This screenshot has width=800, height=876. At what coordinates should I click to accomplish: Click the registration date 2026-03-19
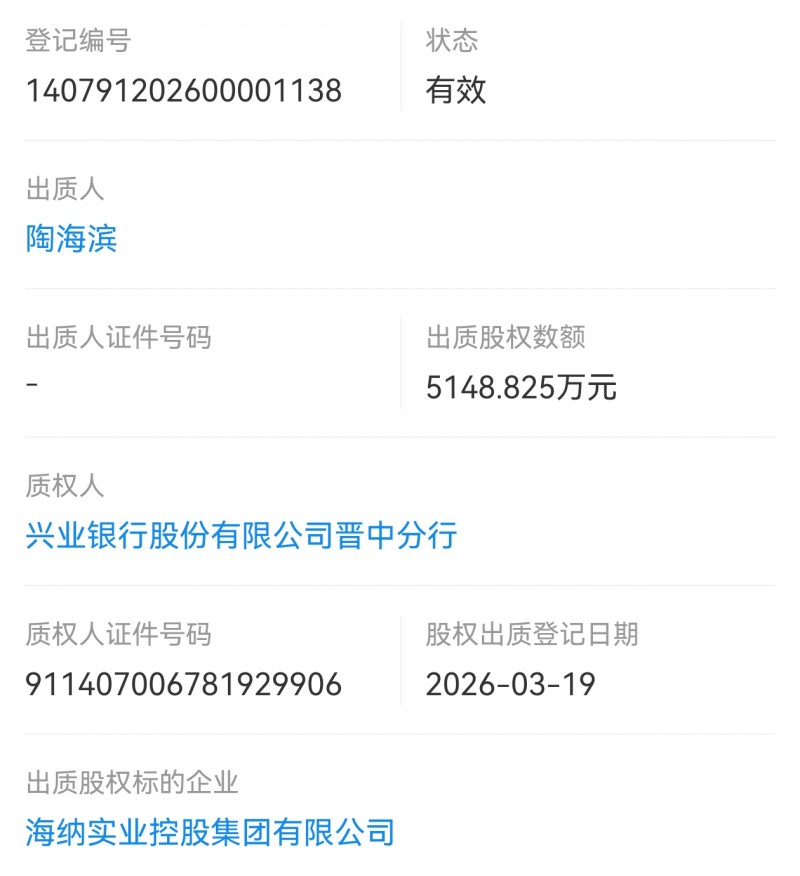513,683
